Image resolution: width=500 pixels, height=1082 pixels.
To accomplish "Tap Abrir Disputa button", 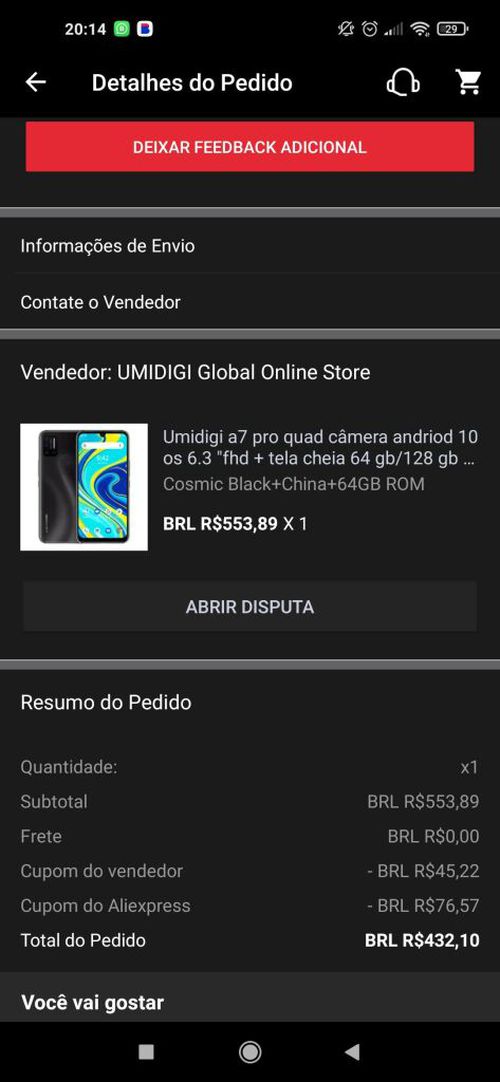I will [x=250, y=607].
